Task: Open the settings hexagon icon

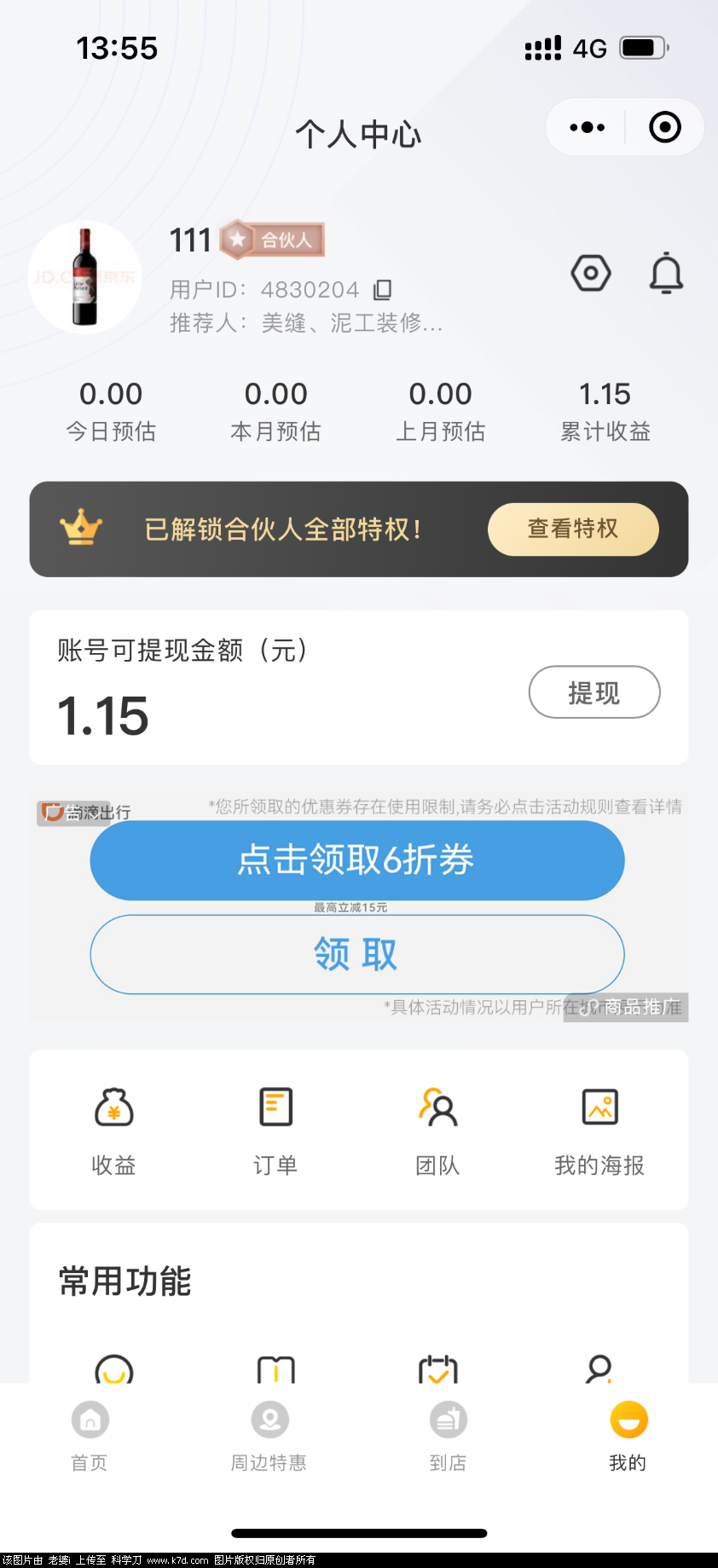Action: (x=590, y=274)
